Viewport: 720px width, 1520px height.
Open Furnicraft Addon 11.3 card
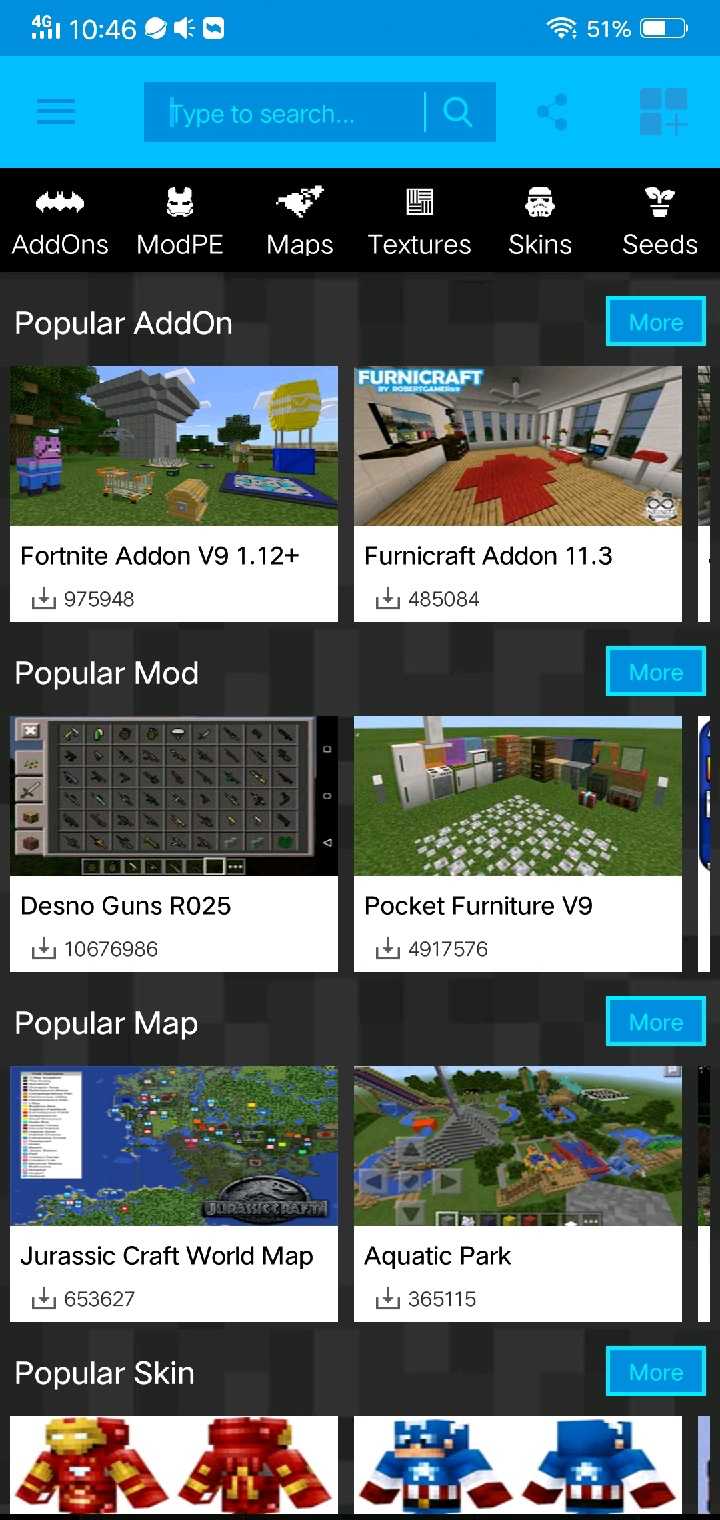tap(518, 492)
